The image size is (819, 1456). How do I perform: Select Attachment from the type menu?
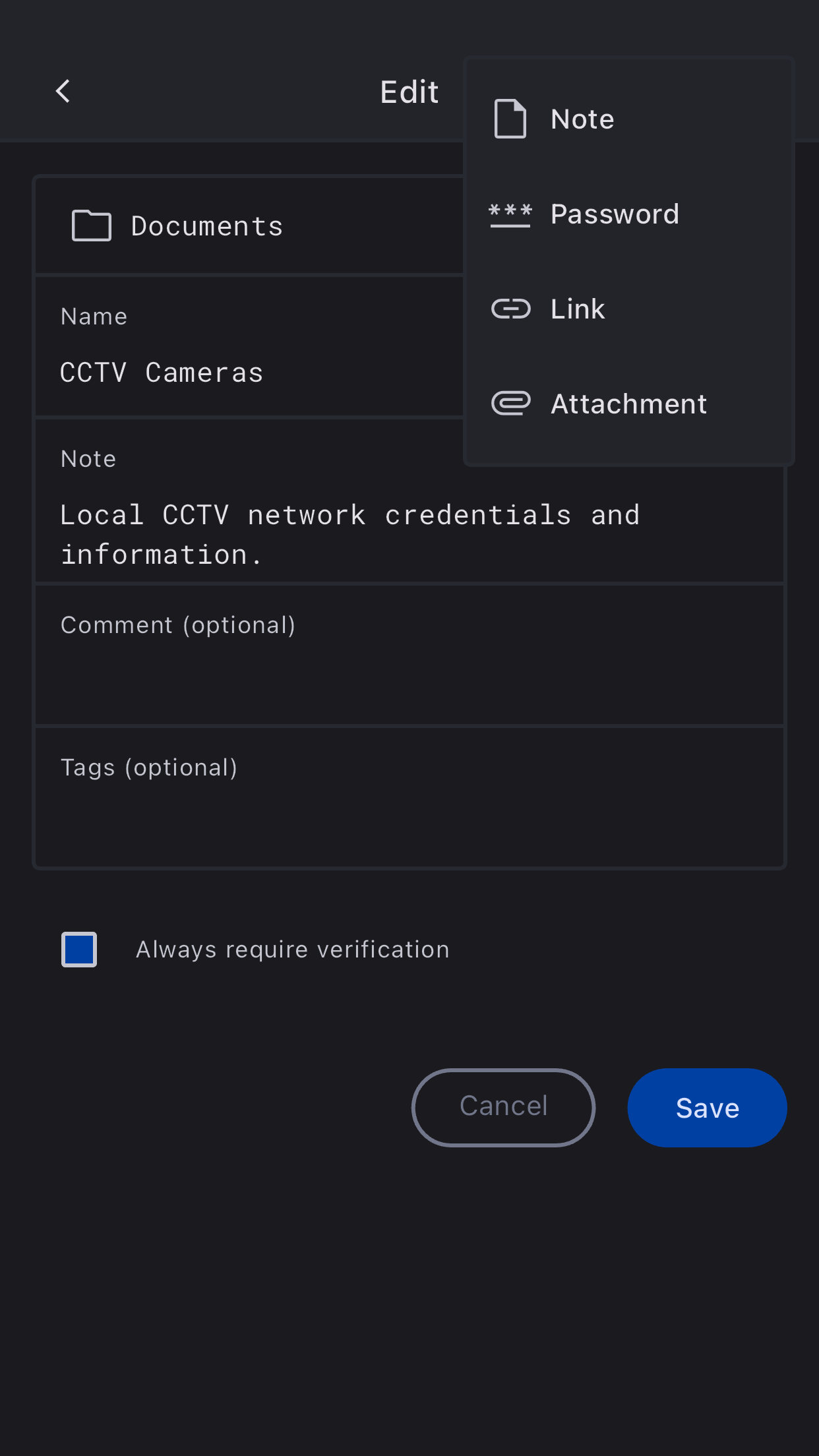point(628,404)
